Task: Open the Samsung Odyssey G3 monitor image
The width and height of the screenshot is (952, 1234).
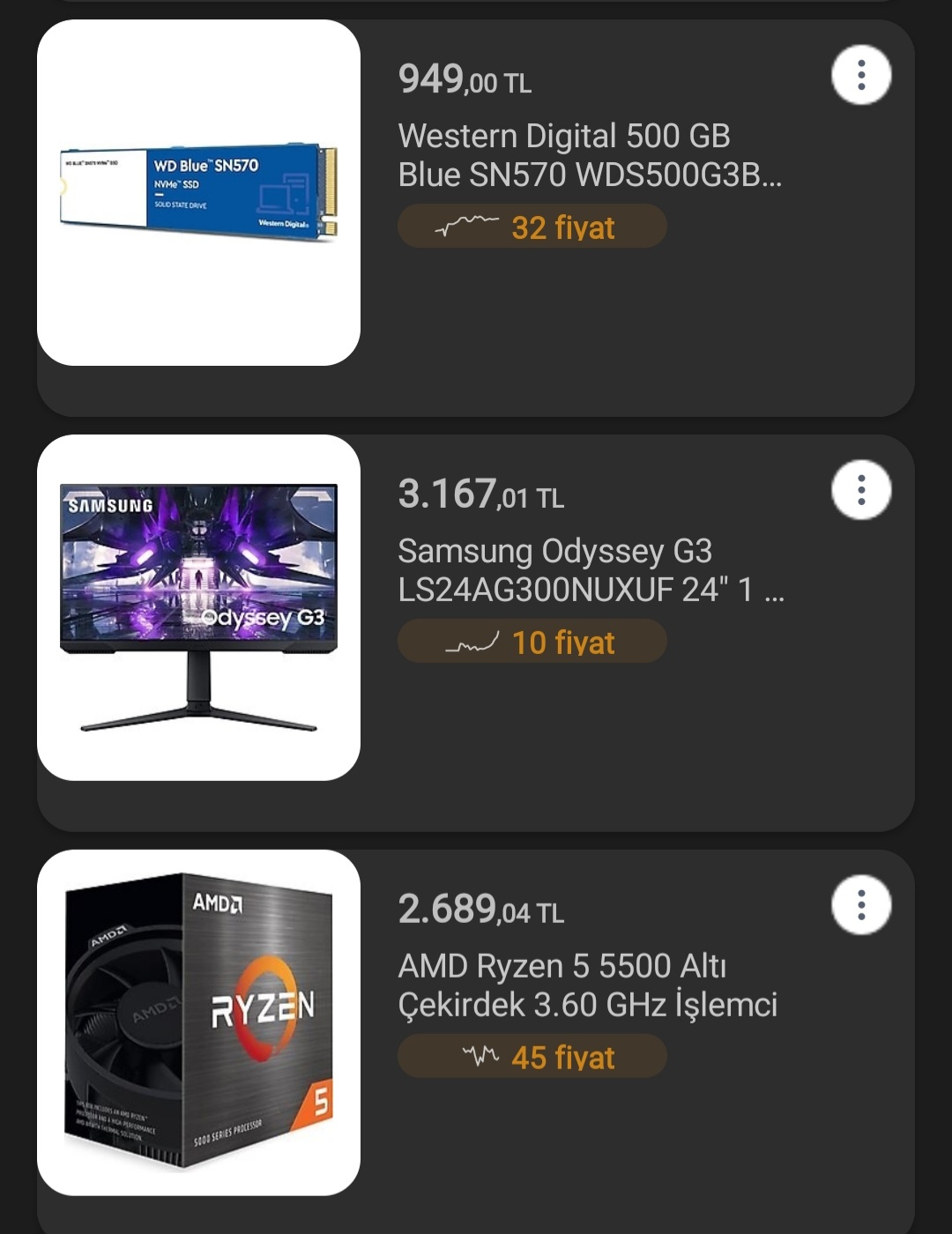Action: pos(198,608)
